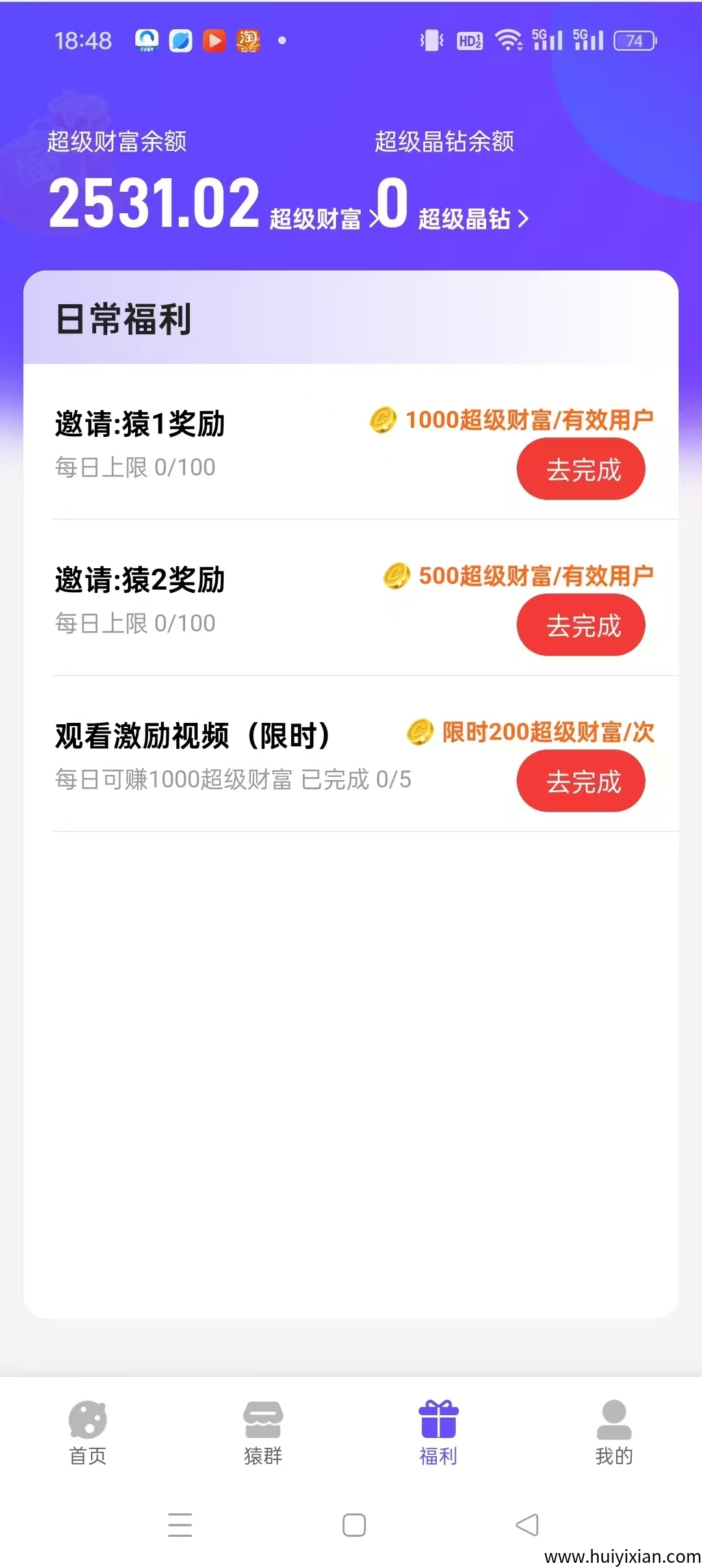Tap the coin icon beside 500超级财富 reward
This screenshot has height=1568, width=702.
[x=398, y=575]
